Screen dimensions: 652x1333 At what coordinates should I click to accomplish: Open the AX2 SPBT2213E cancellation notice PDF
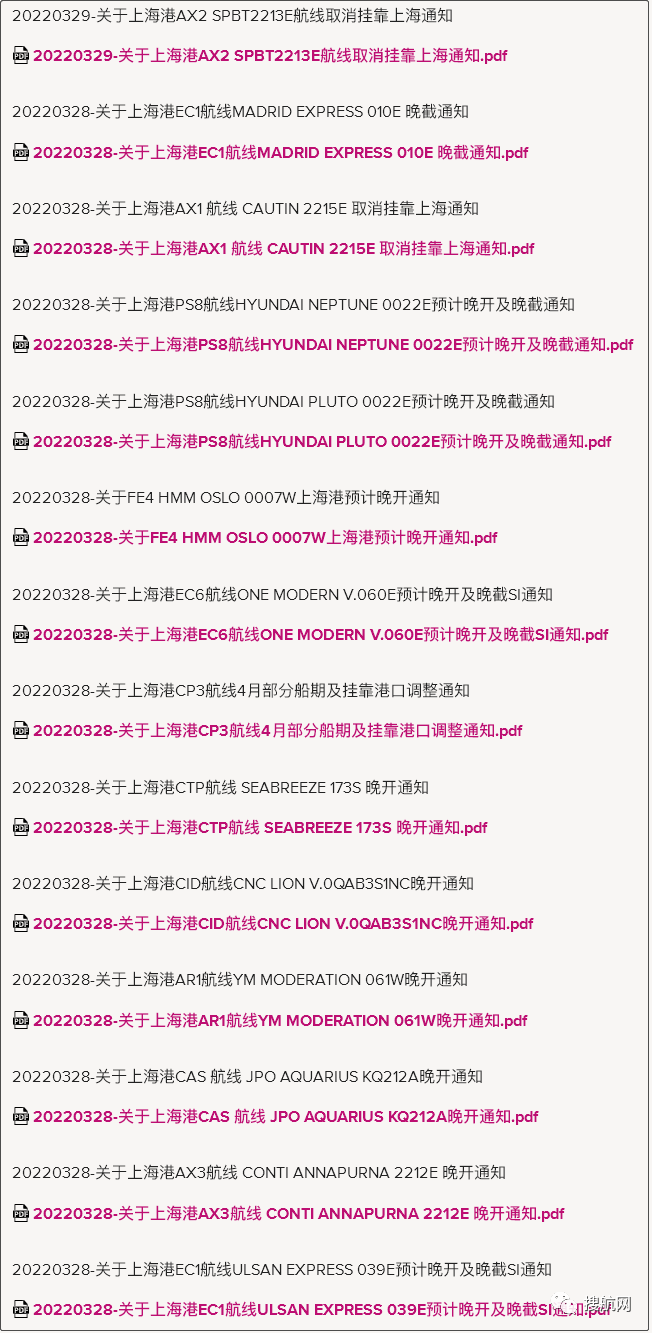click(270, 56)
